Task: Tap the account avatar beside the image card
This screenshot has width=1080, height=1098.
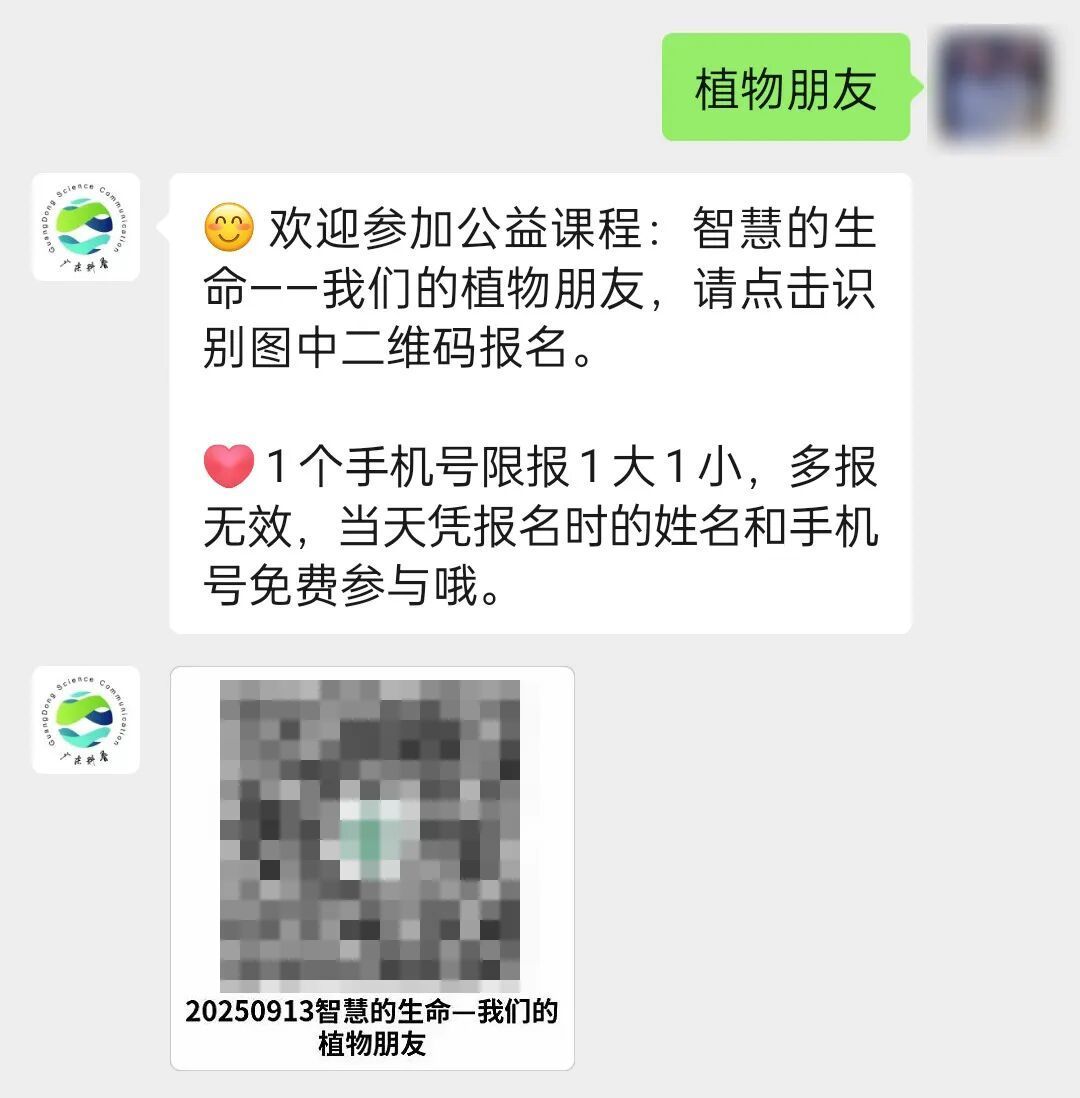Action: coord(86,720)
